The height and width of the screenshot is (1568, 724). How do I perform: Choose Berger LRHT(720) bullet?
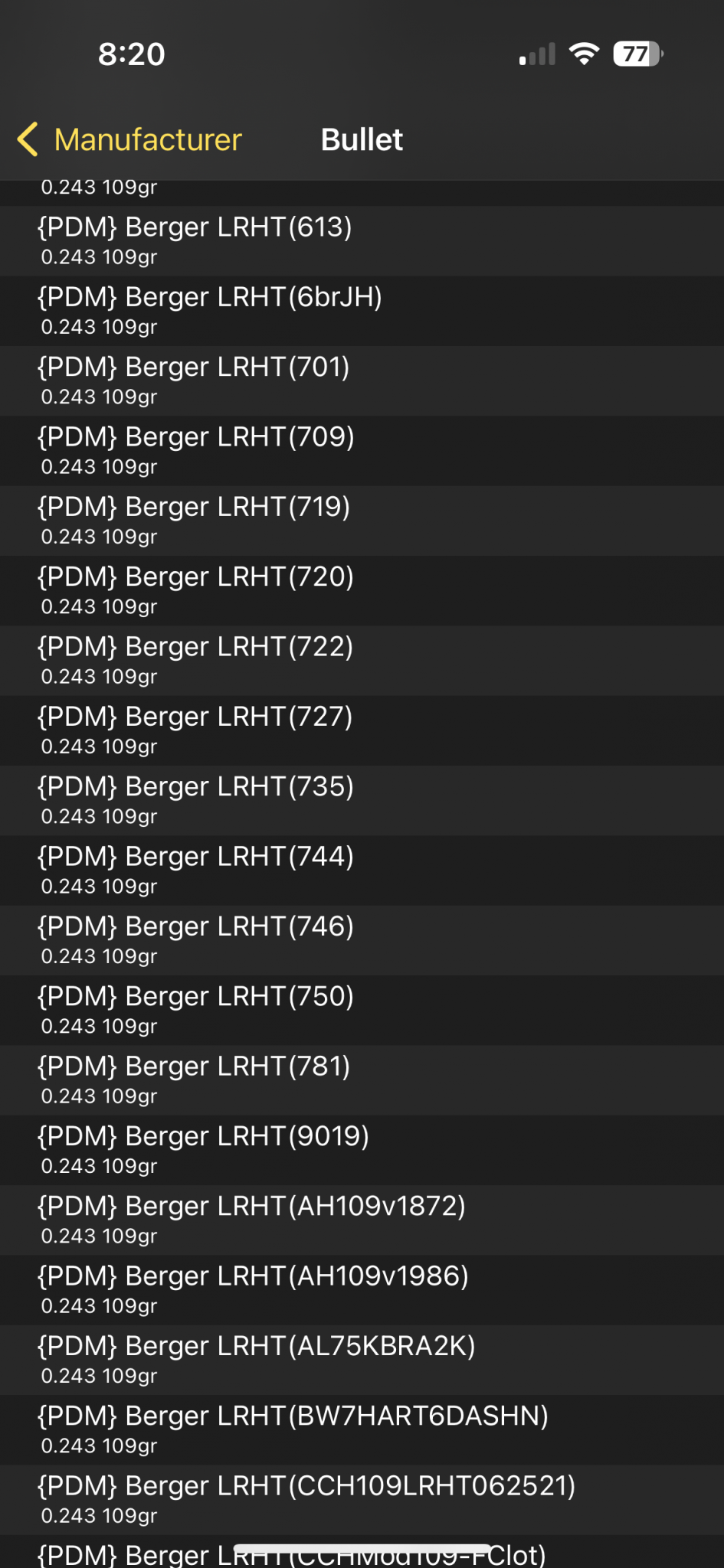pyautogui.click(x=362, y=590)
